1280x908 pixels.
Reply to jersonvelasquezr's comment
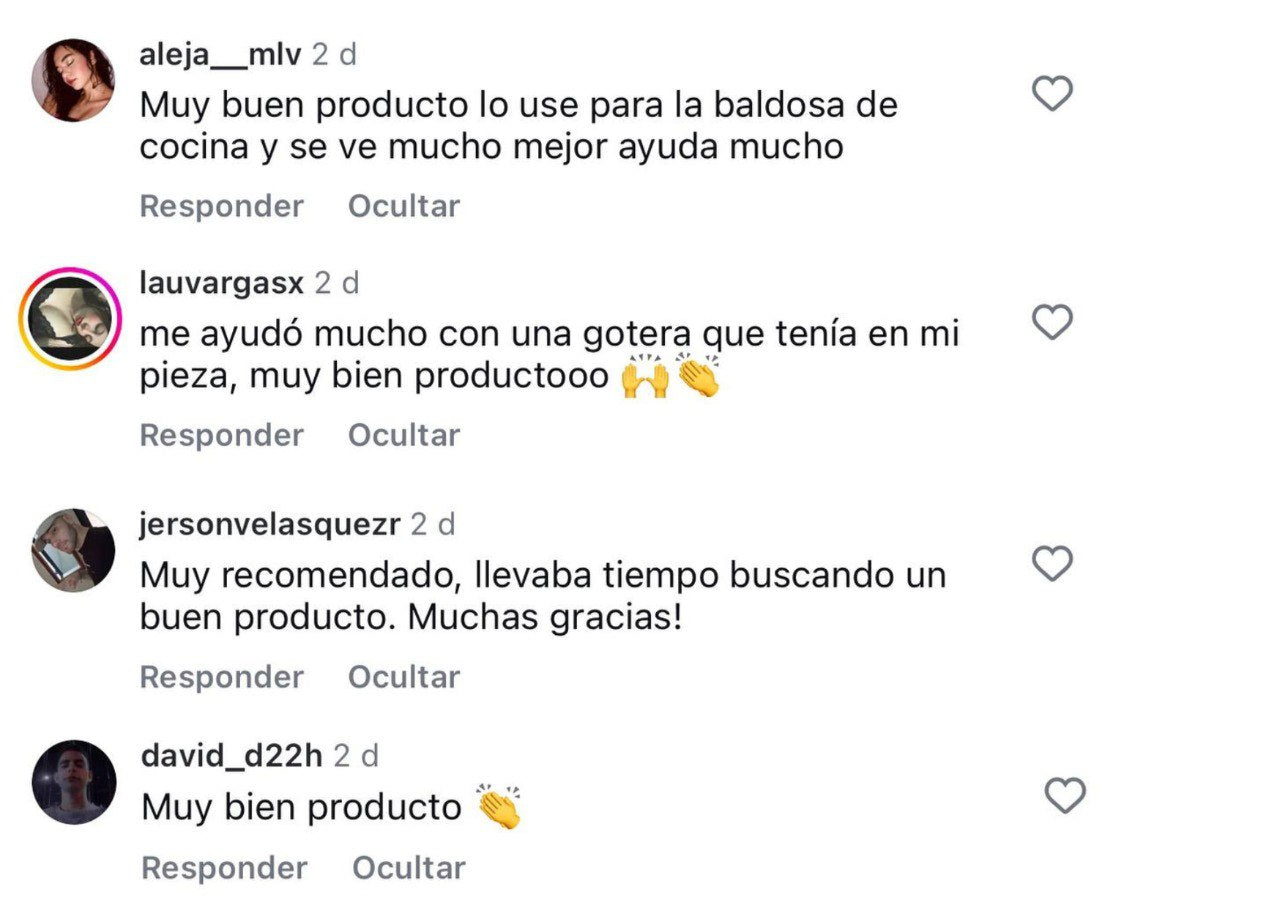point(221,677)
